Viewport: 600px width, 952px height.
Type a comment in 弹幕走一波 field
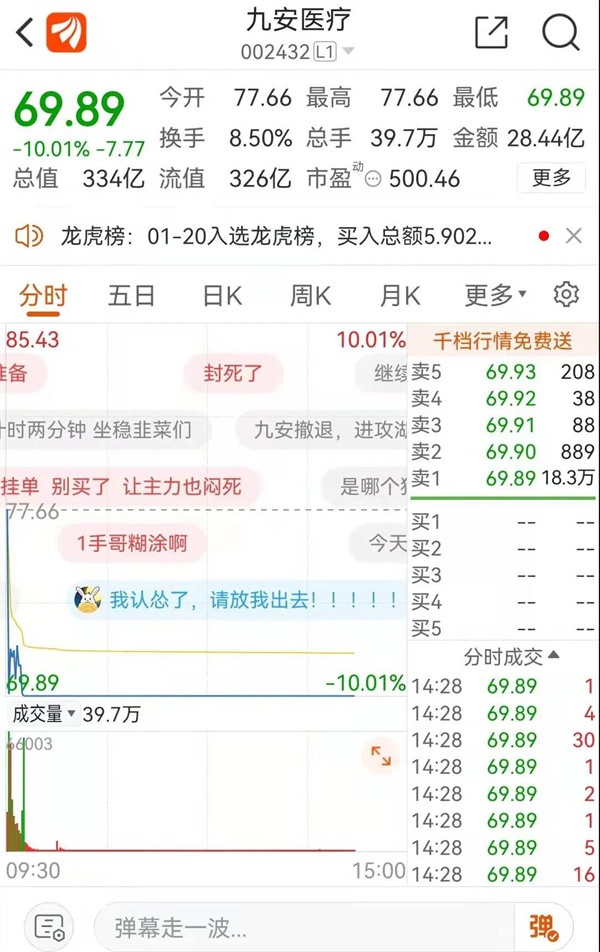click(x=300, y=925)
